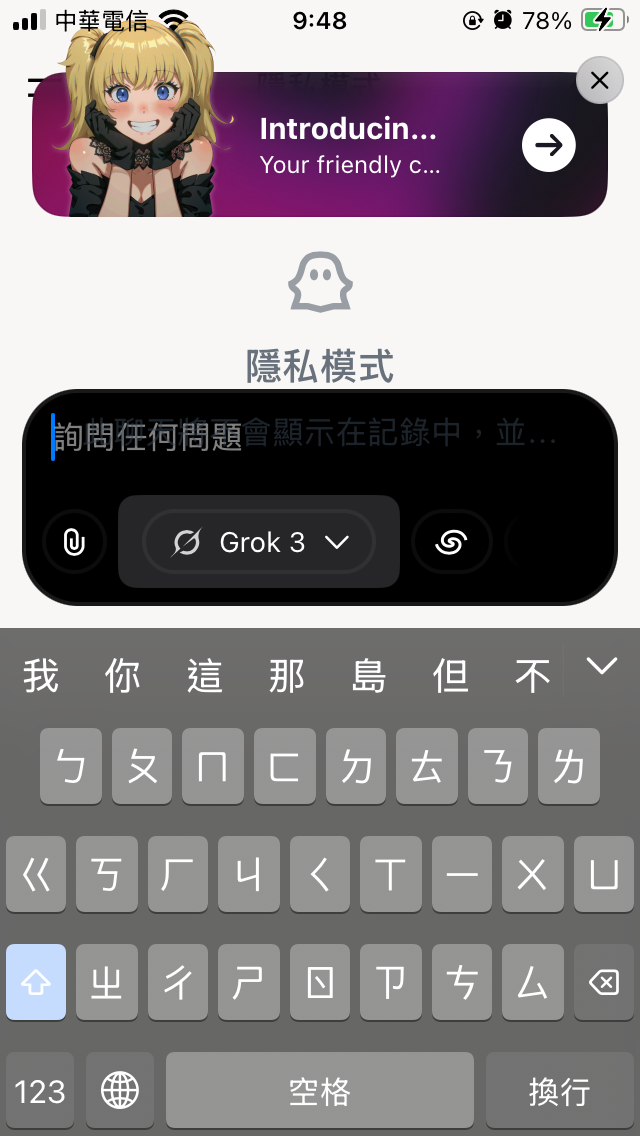
Task: Open the Introducing companion banner arrow
Action: pyautogui.click(x=549, y=145)
